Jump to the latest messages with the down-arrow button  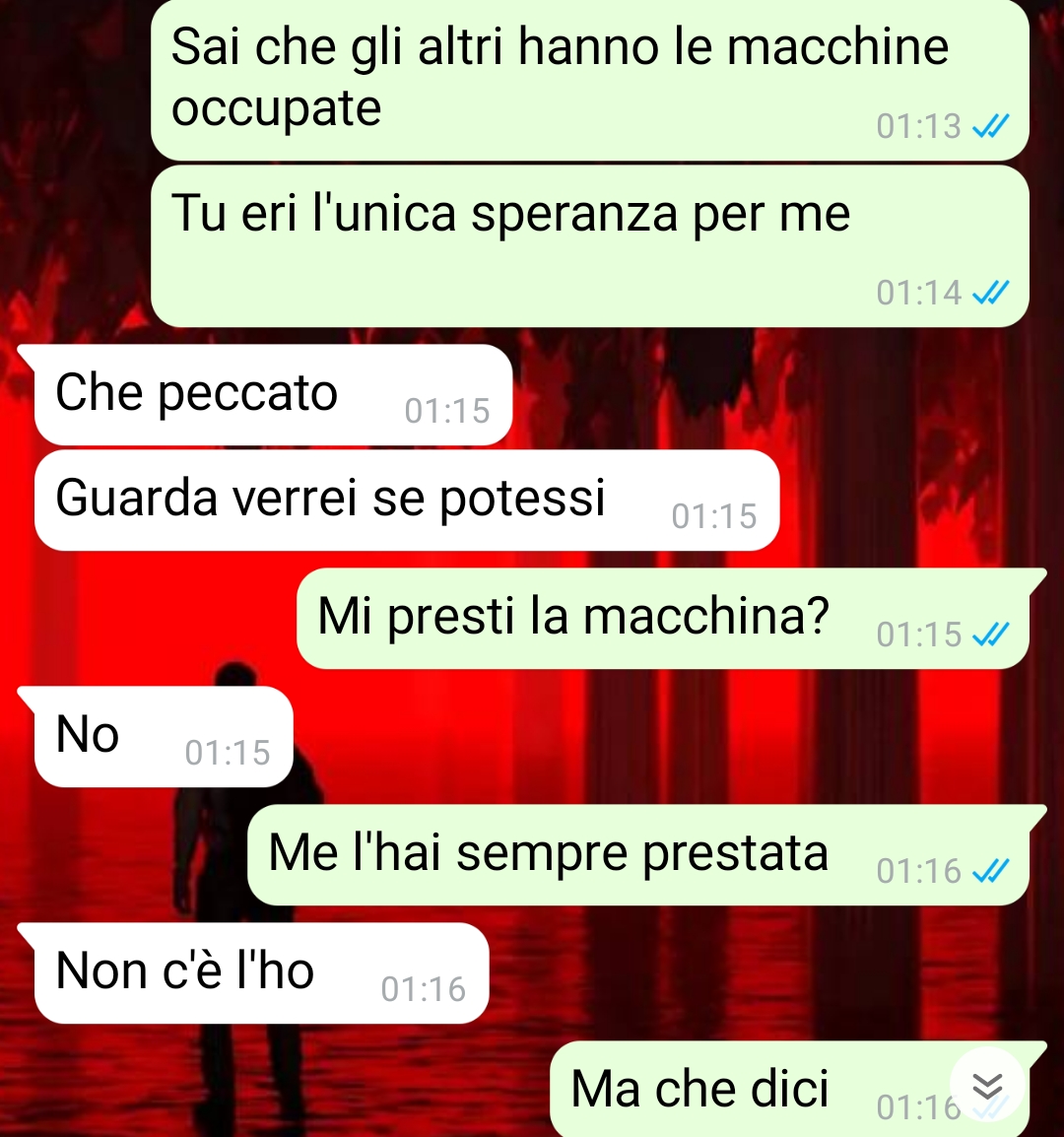click(987, 1086)
